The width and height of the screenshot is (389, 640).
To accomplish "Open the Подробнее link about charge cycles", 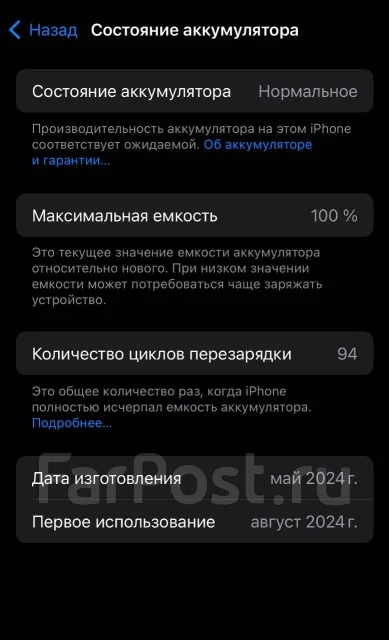I will pos(72,423).
